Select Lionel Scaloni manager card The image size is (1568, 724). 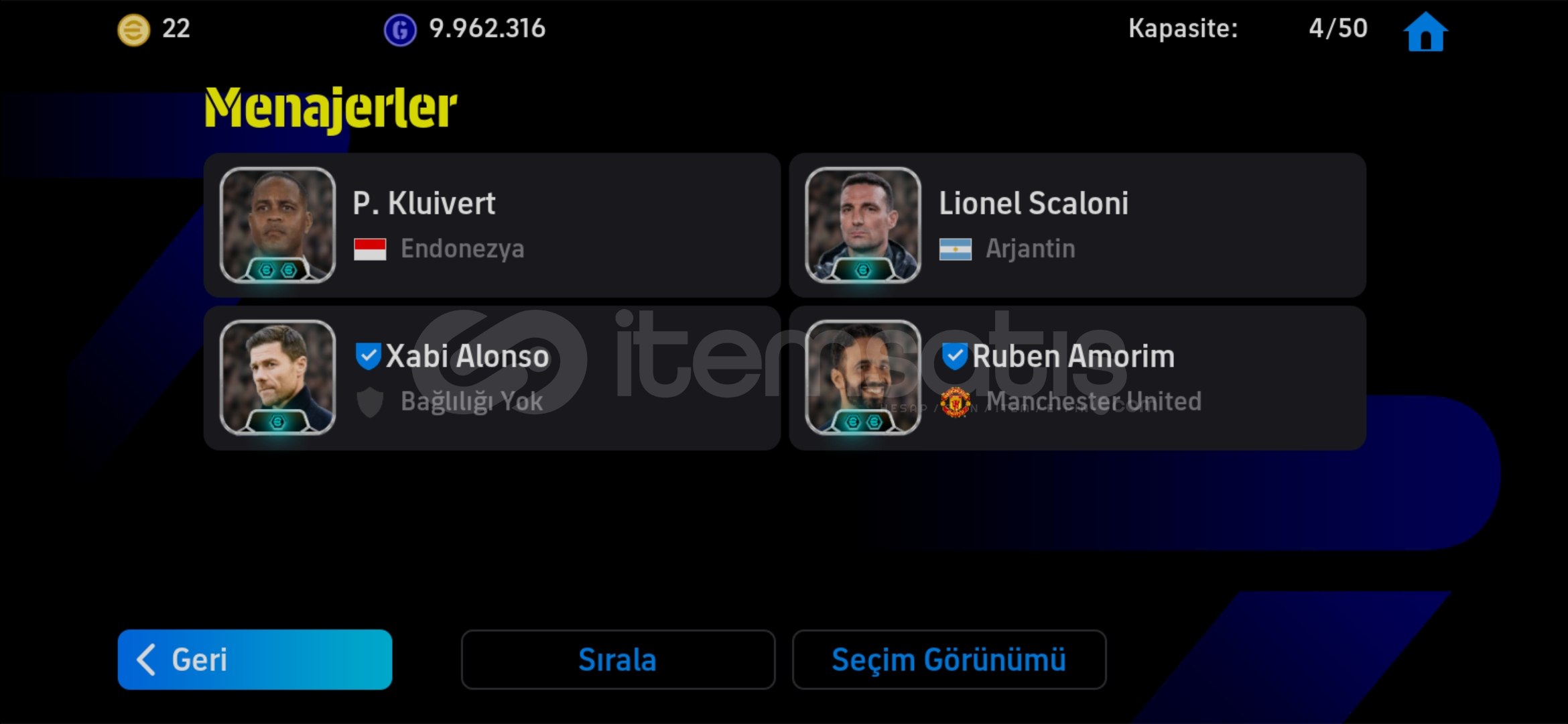(1077, 225)
